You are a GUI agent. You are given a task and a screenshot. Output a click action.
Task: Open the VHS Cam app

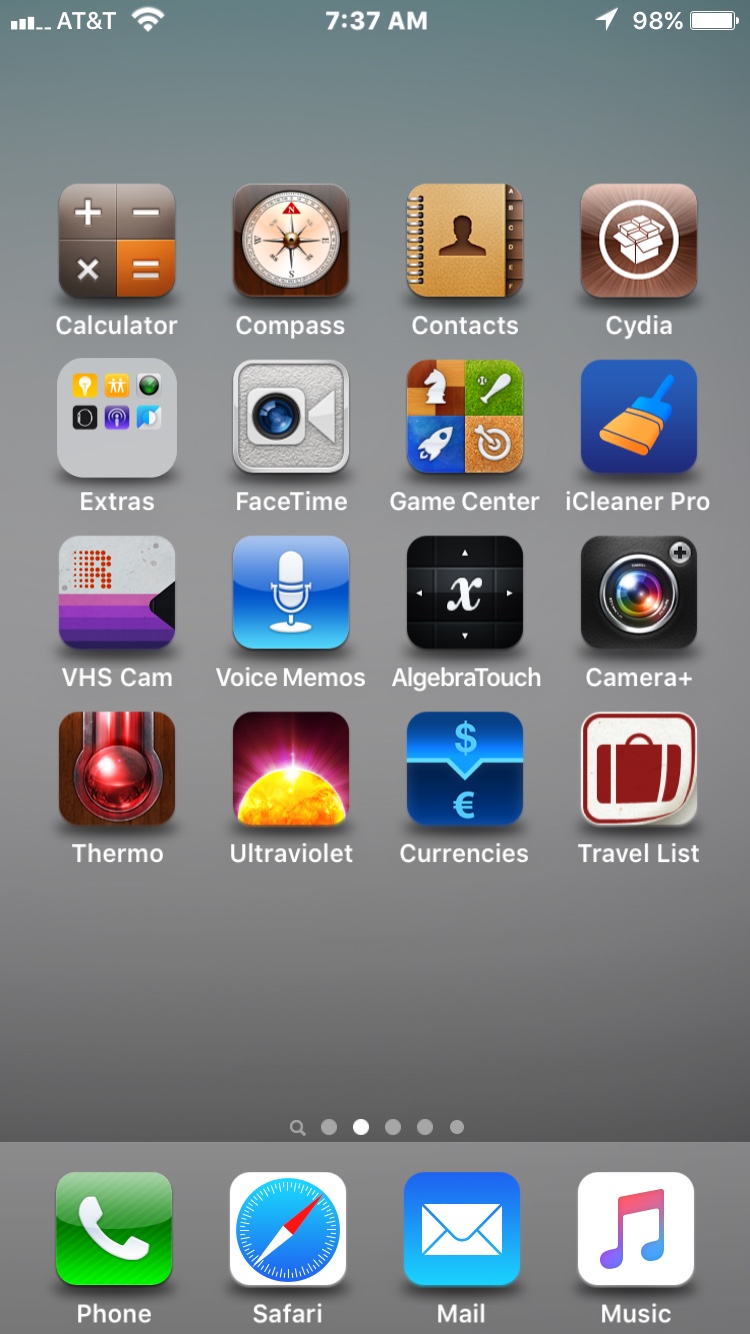[117, 593]
